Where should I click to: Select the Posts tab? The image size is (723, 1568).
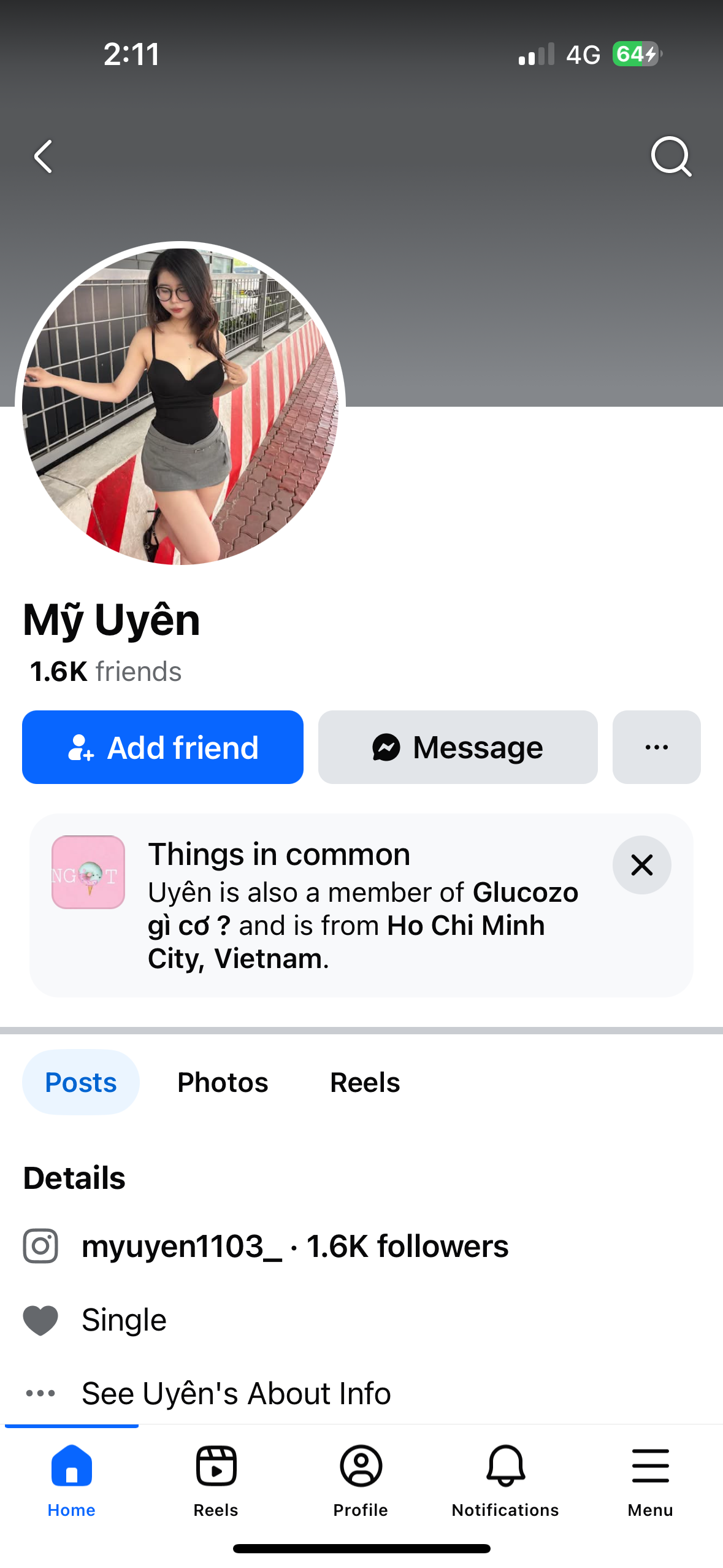point(81,1083)
